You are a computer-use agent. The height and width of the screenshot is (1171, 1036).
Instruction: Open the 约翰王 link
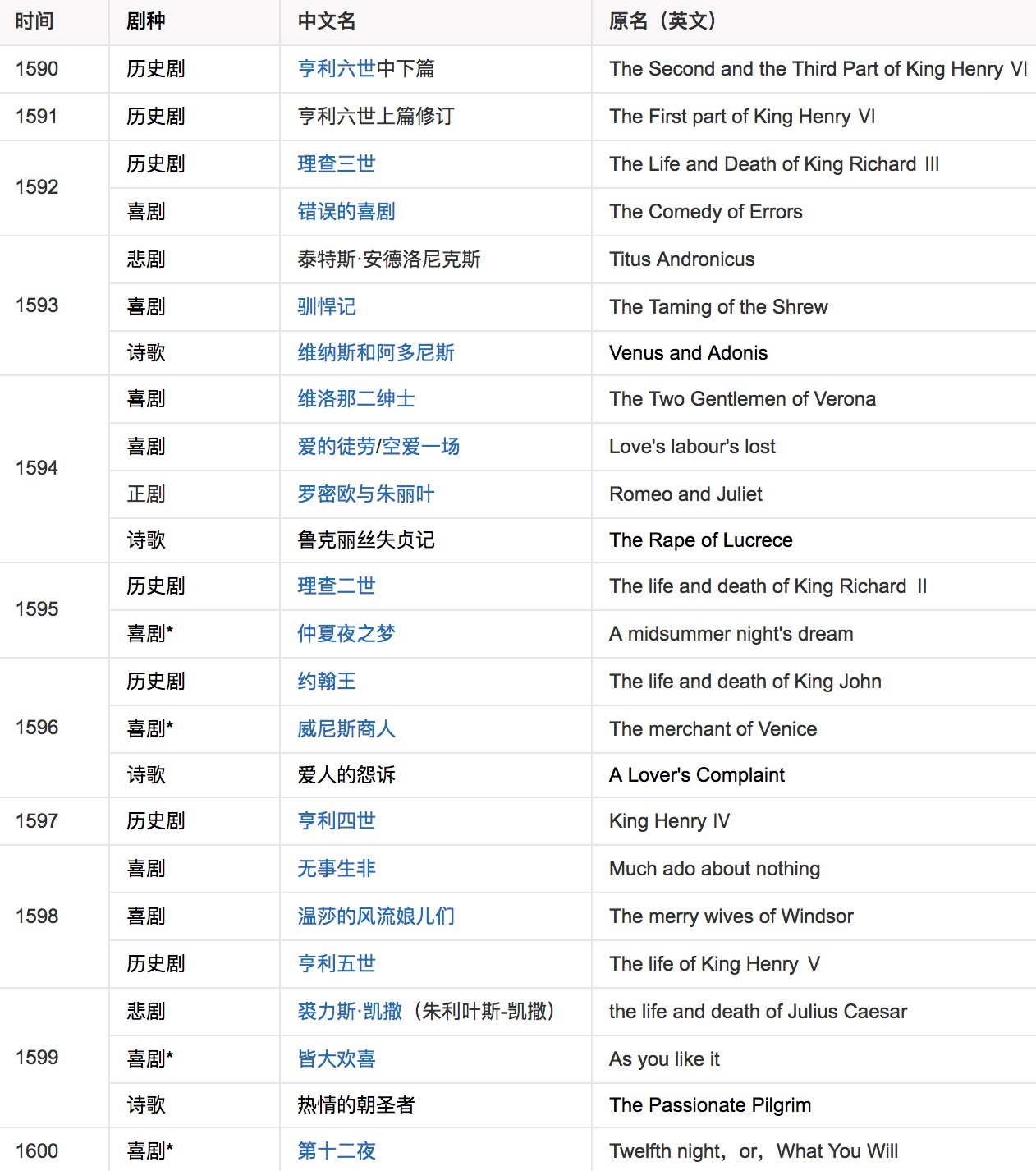[326, 682]
